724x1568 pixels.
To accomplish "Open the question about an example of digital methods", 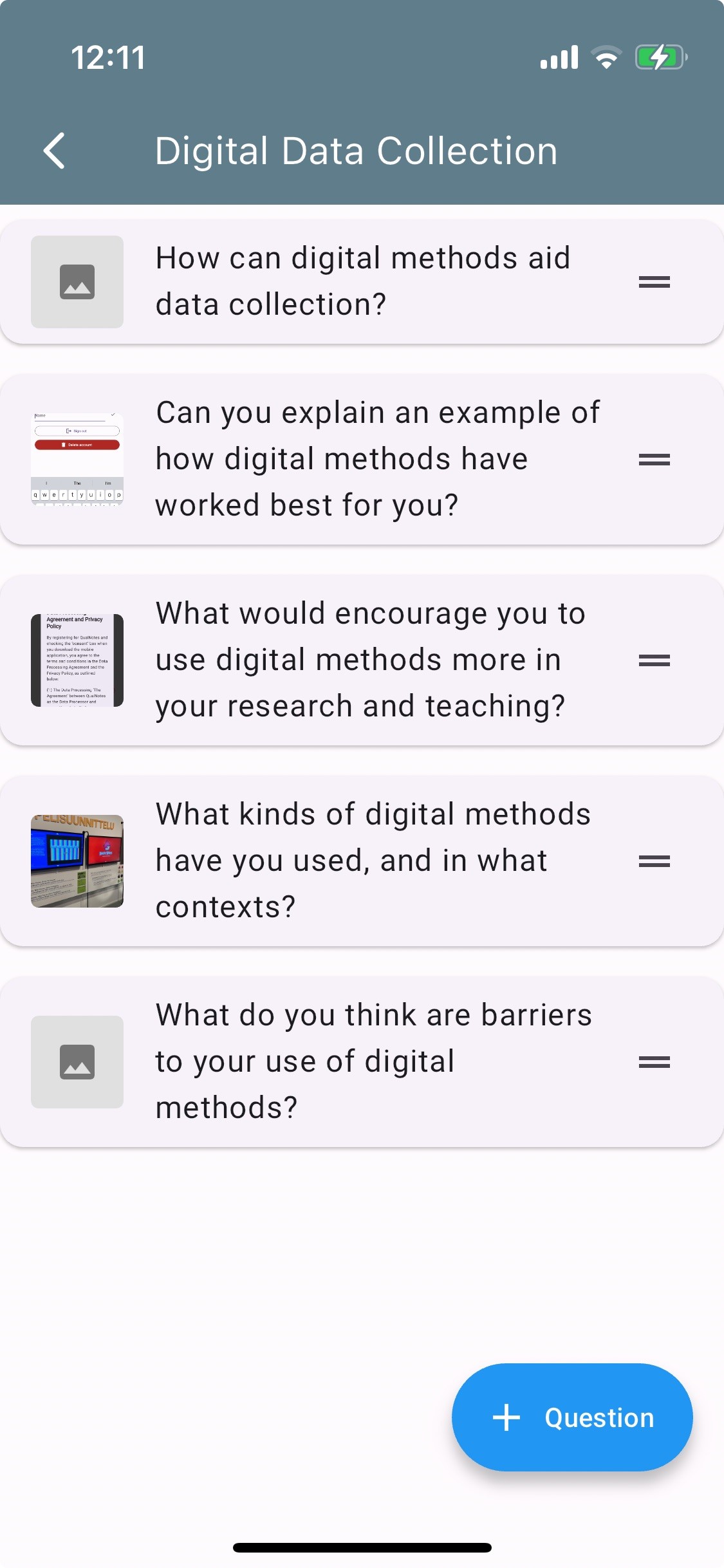I will tap(377, 459).
